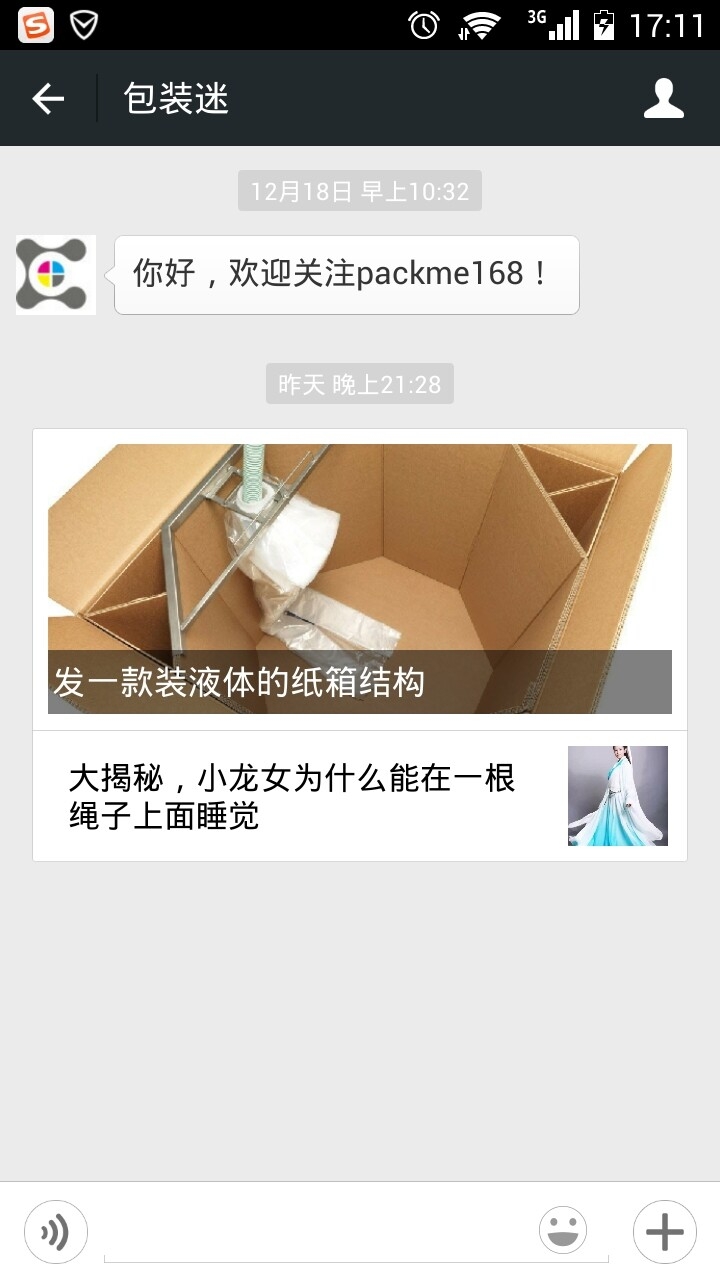Open article 发一款装液体的纸箱结构
Viewport: 720px width, 1280px height.
point(360,579)
